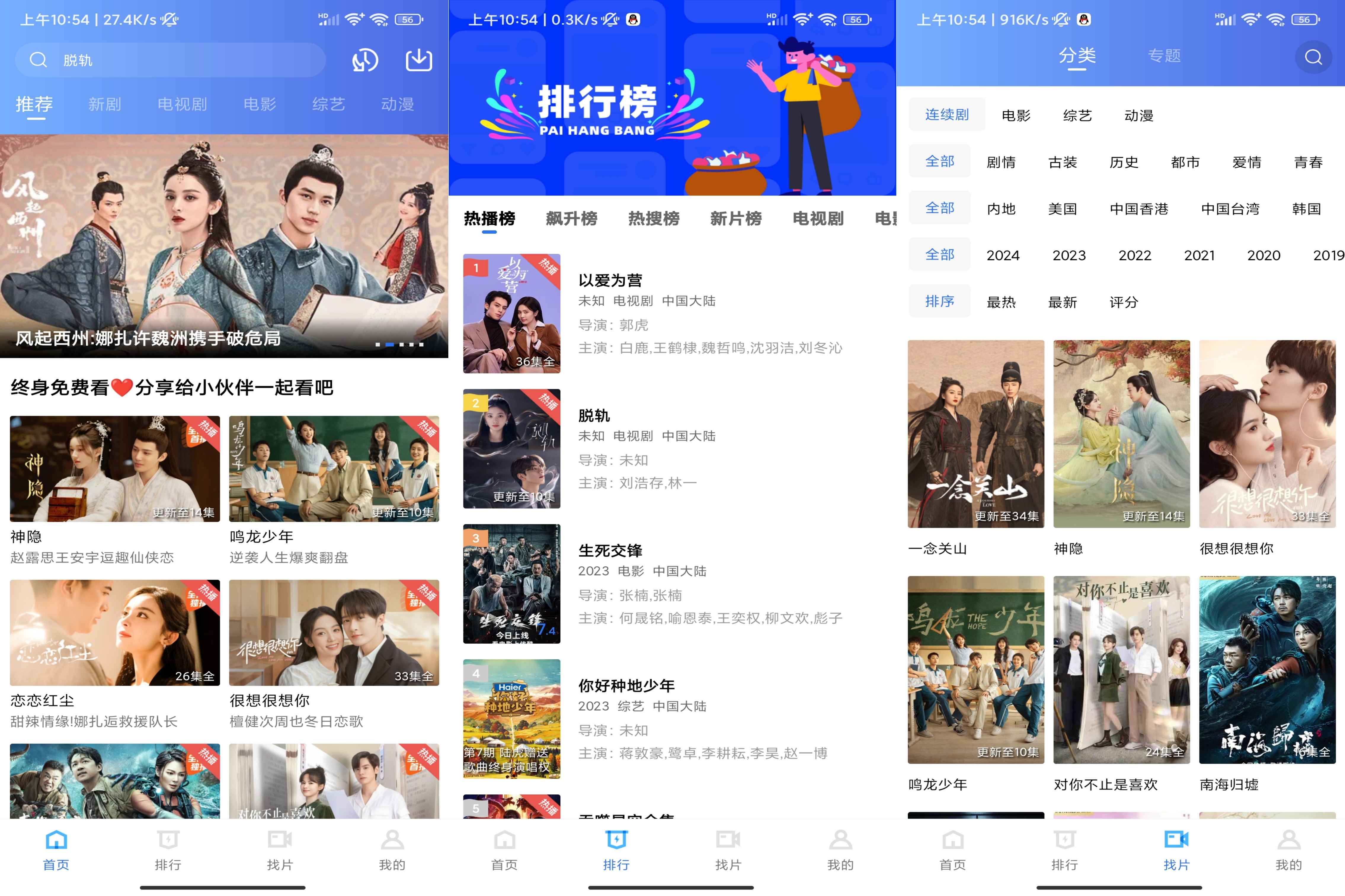Select the 热搜榜 ranking tab
This screenshot has height=896, width=1345.
[653, 218]
